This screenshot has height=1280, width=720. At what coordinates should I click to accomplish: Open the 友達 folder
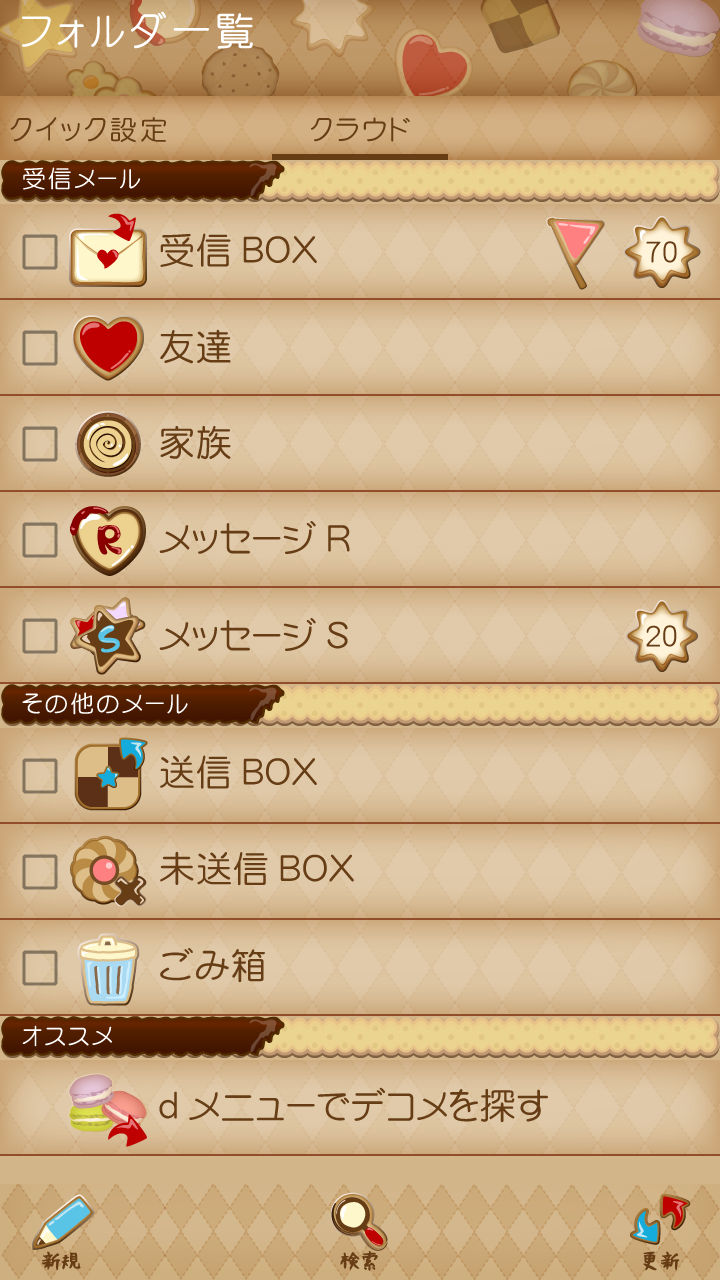click(x=196, y=348)
